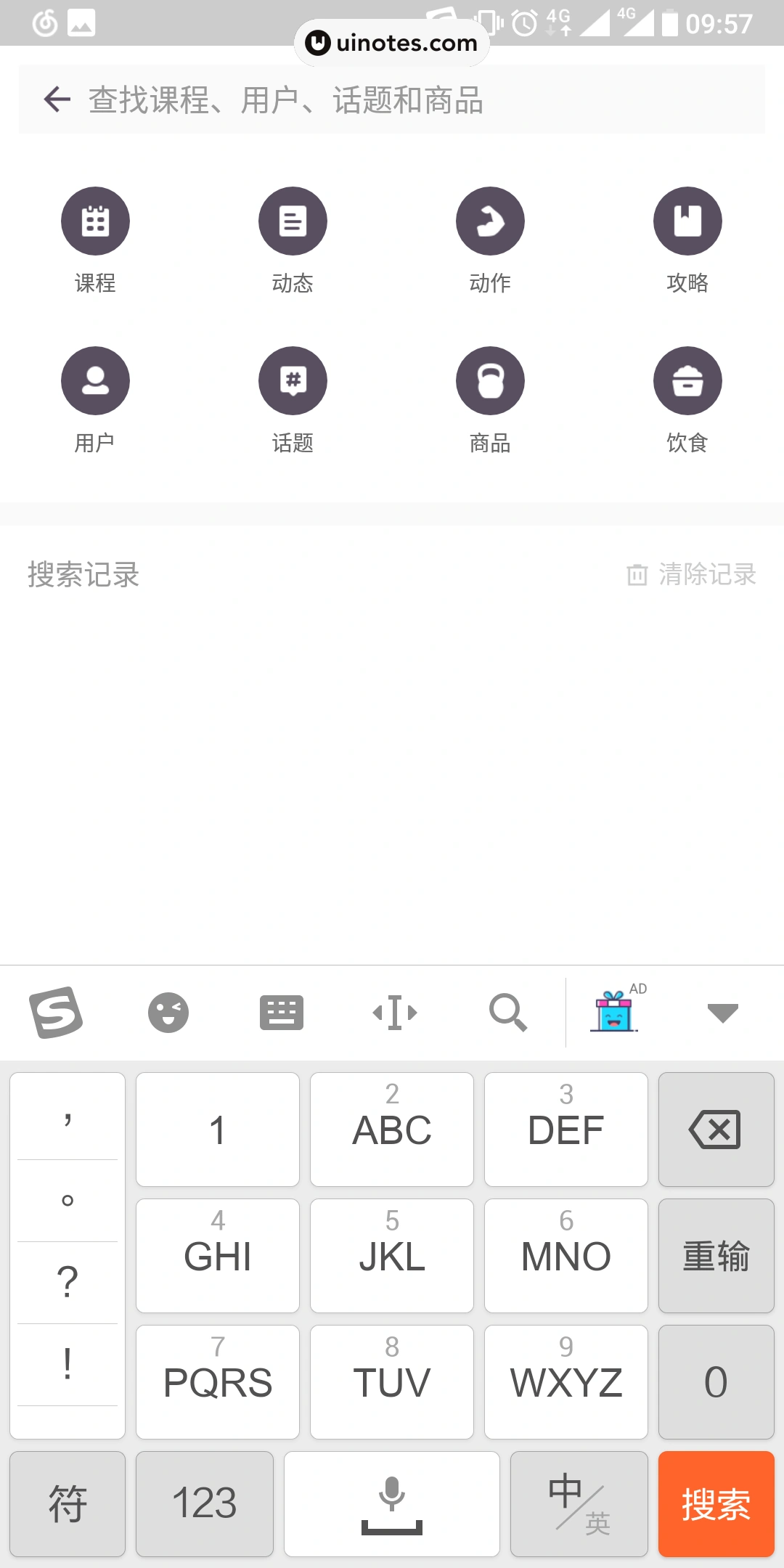Activate voice input with microphone key
The width and height of the screenshot is (784, 1568).
[392, 1504]
